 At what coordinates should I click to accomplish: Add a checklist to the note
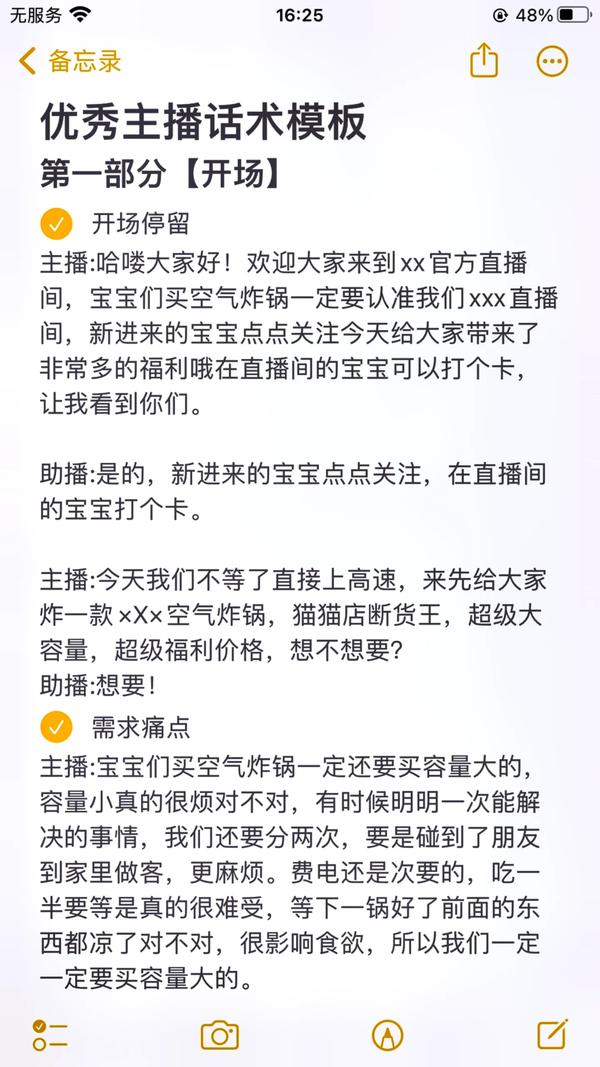(x=50, y=1035)
